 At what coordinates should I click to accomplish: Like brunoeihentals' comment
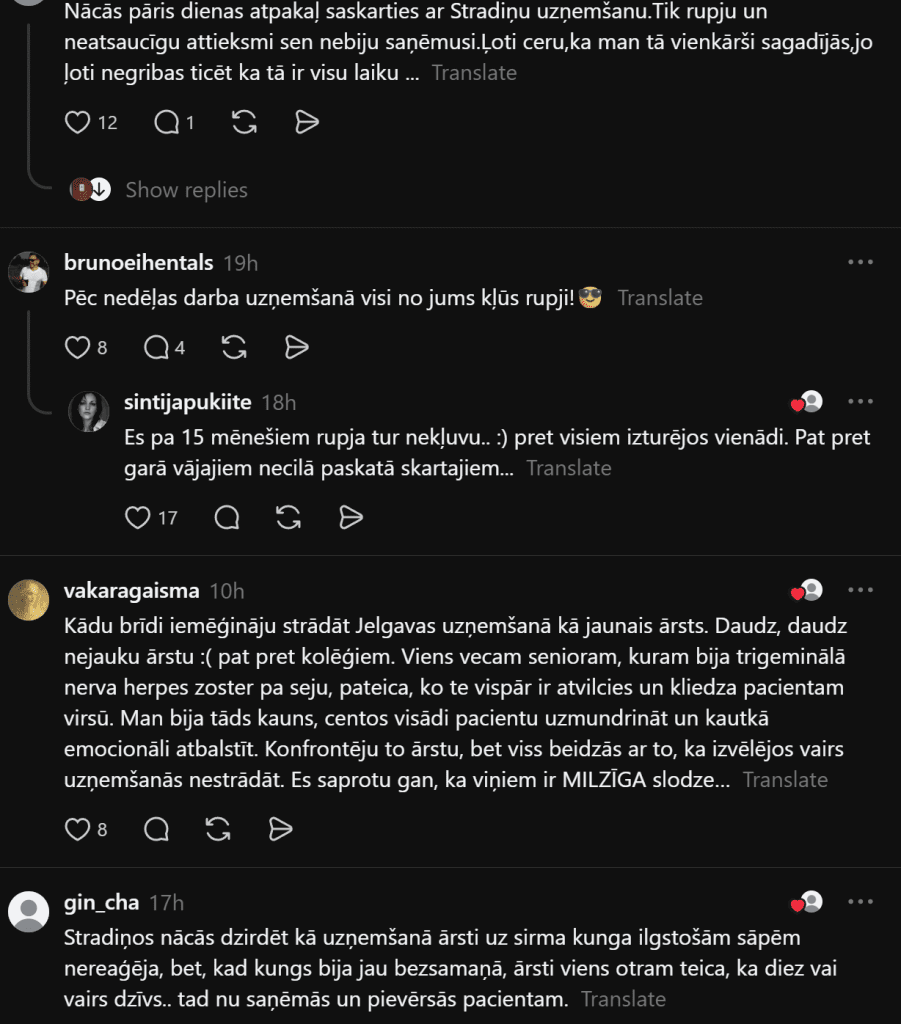77,347
